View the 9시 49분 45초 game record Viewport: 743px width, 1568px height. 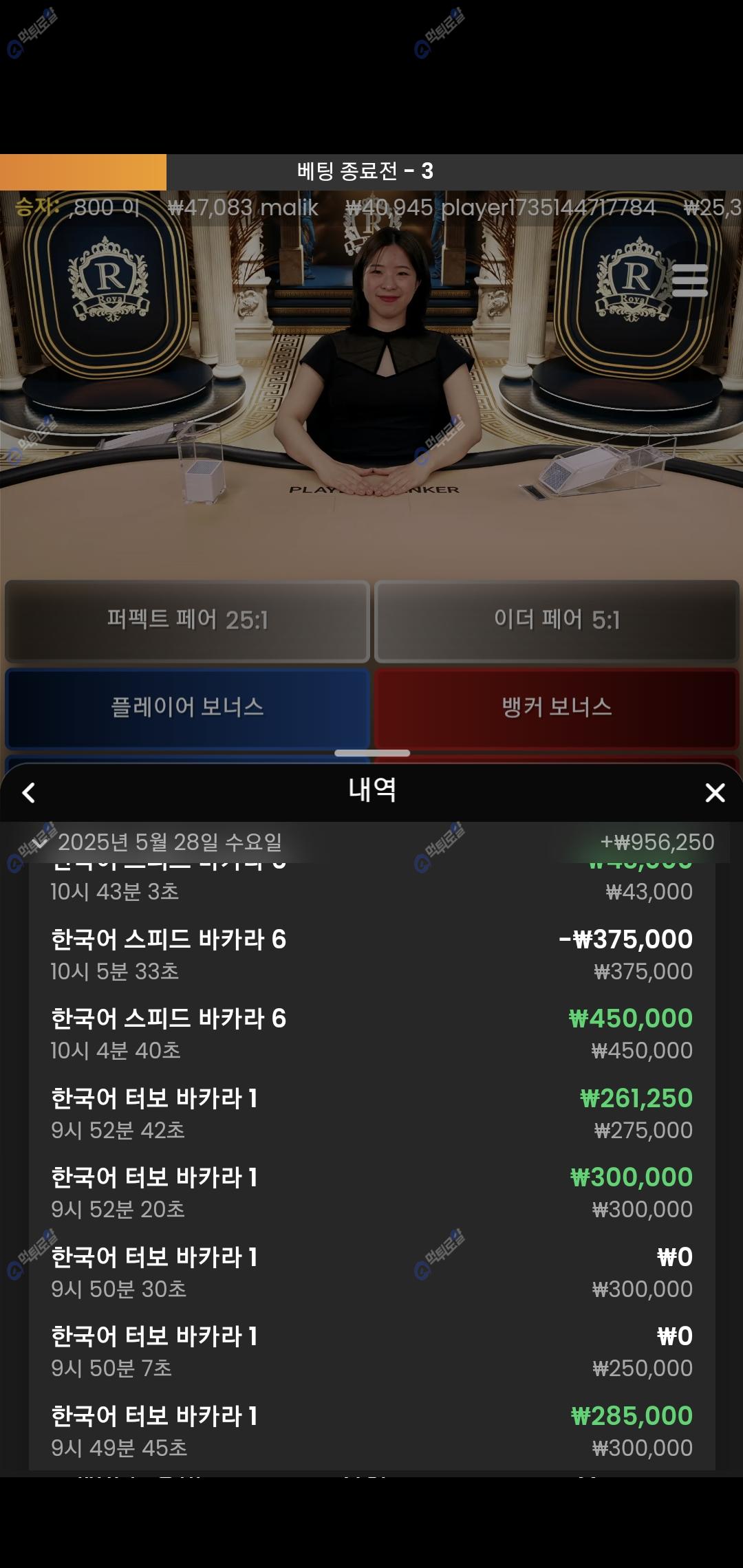(371, 1431)
